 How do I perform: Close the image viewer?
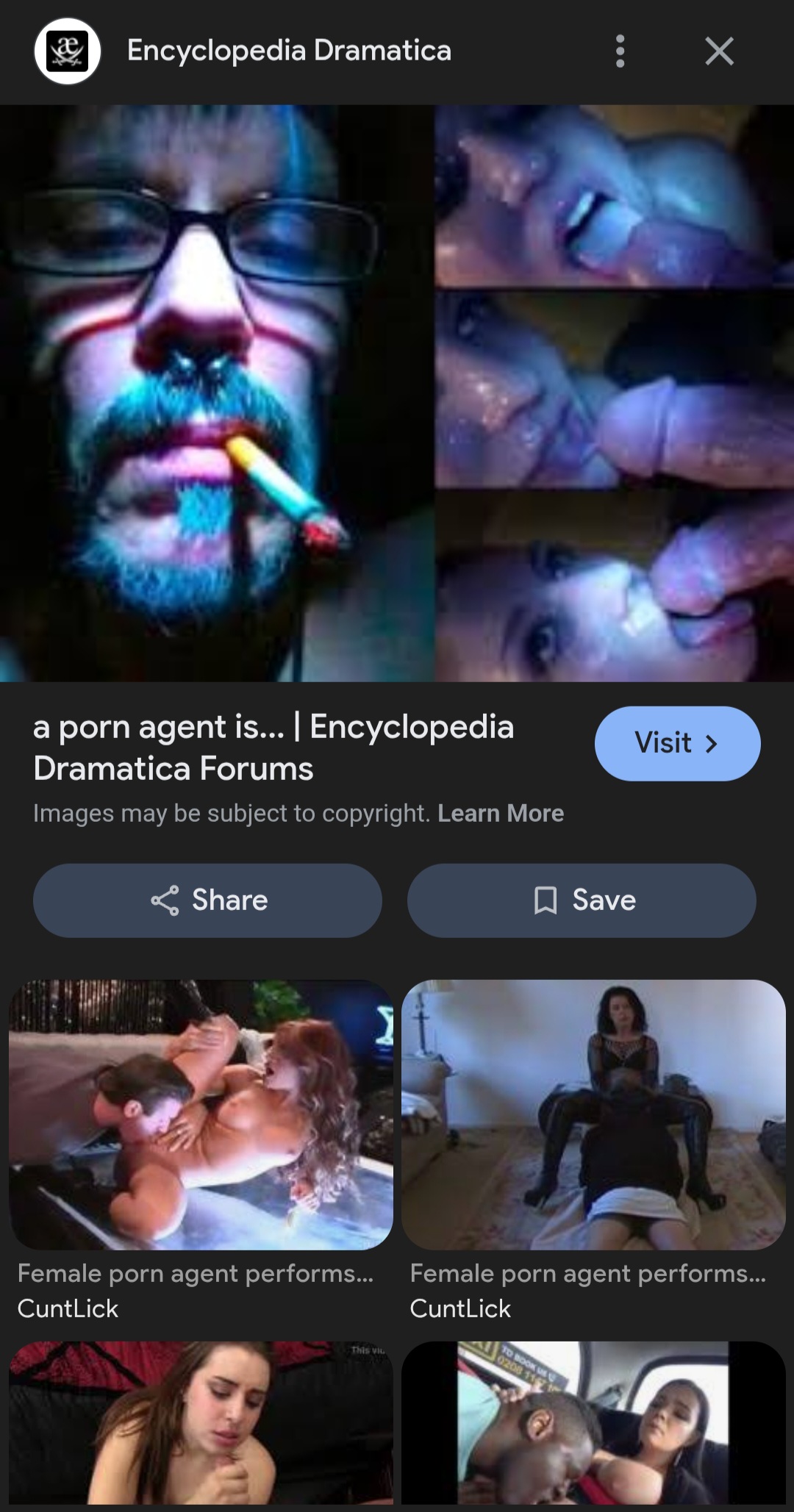(718, 51)
